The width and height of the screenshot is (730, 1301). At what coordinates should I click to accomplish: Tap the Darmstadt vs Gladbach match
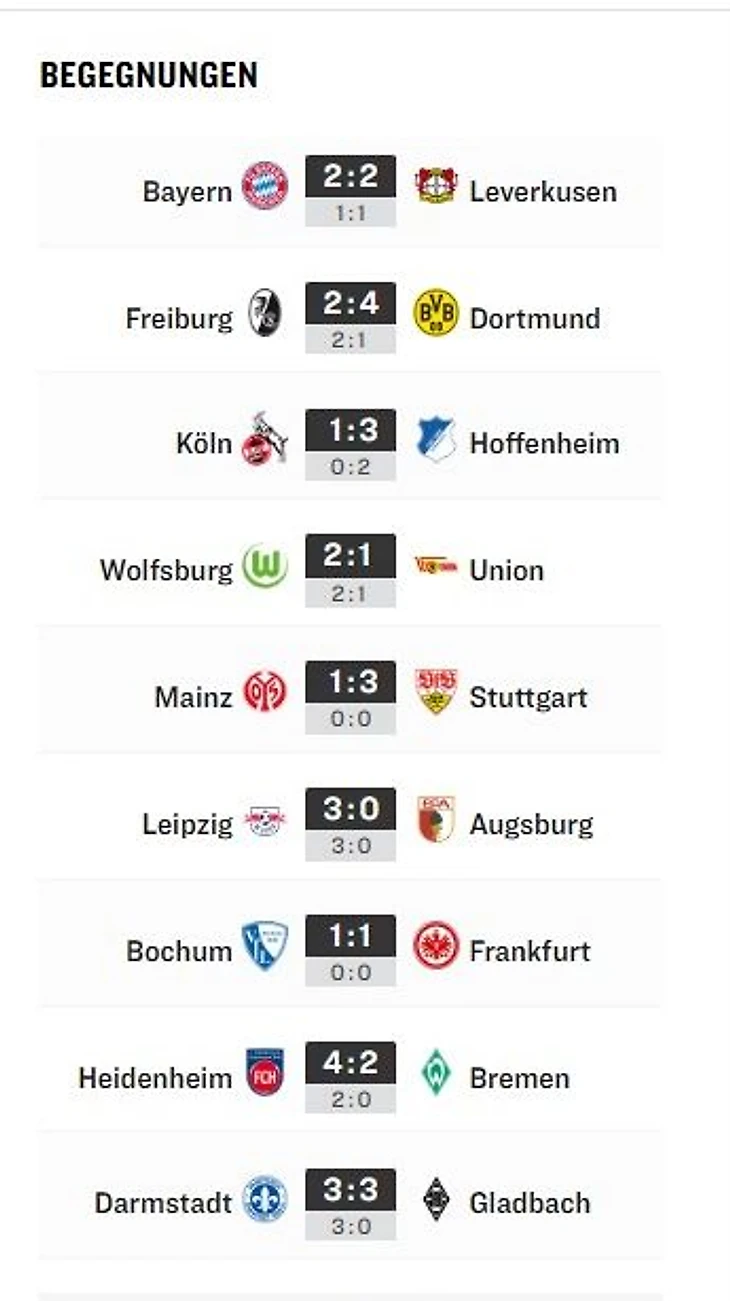coord(350,1202)
